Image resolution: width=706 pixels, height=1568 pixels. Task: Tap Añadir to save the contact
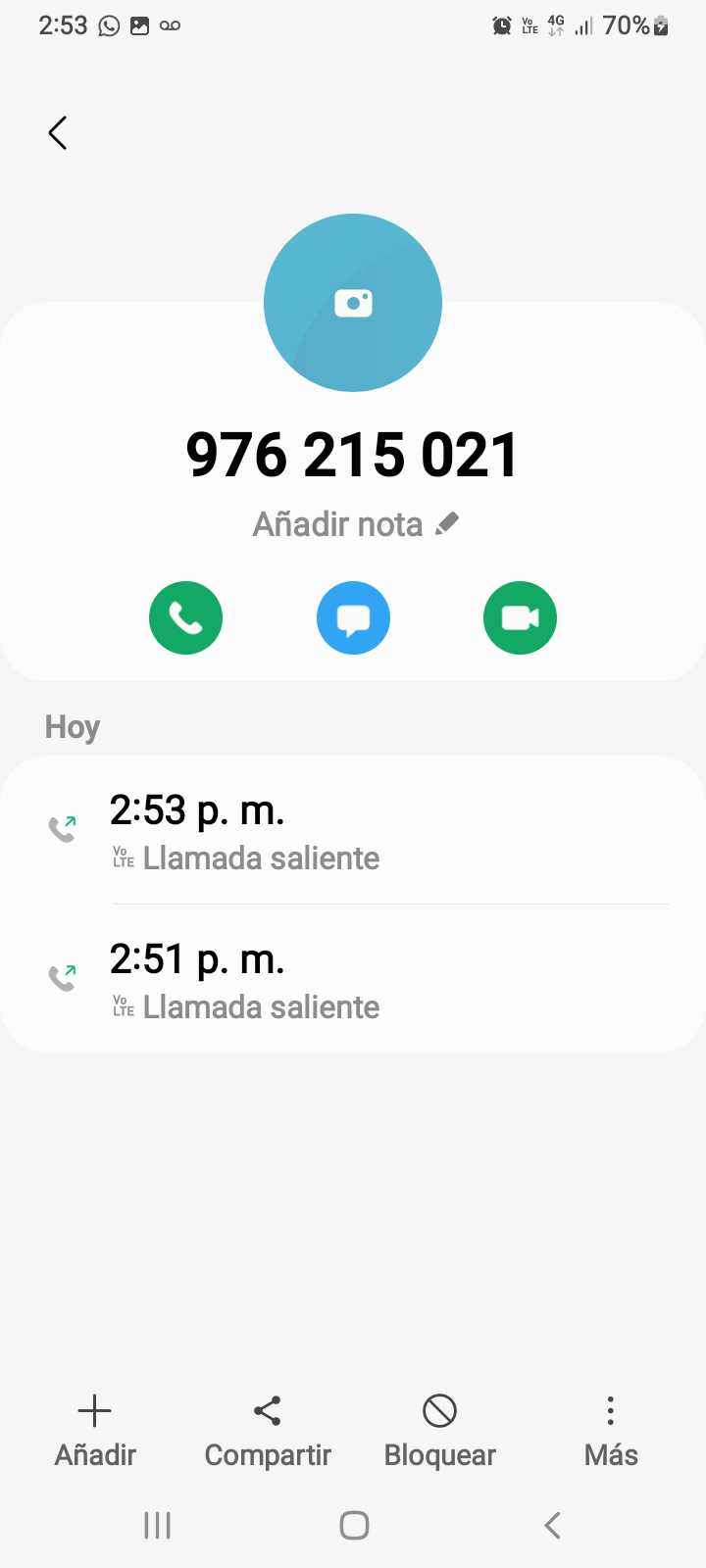click(95, 1431)
